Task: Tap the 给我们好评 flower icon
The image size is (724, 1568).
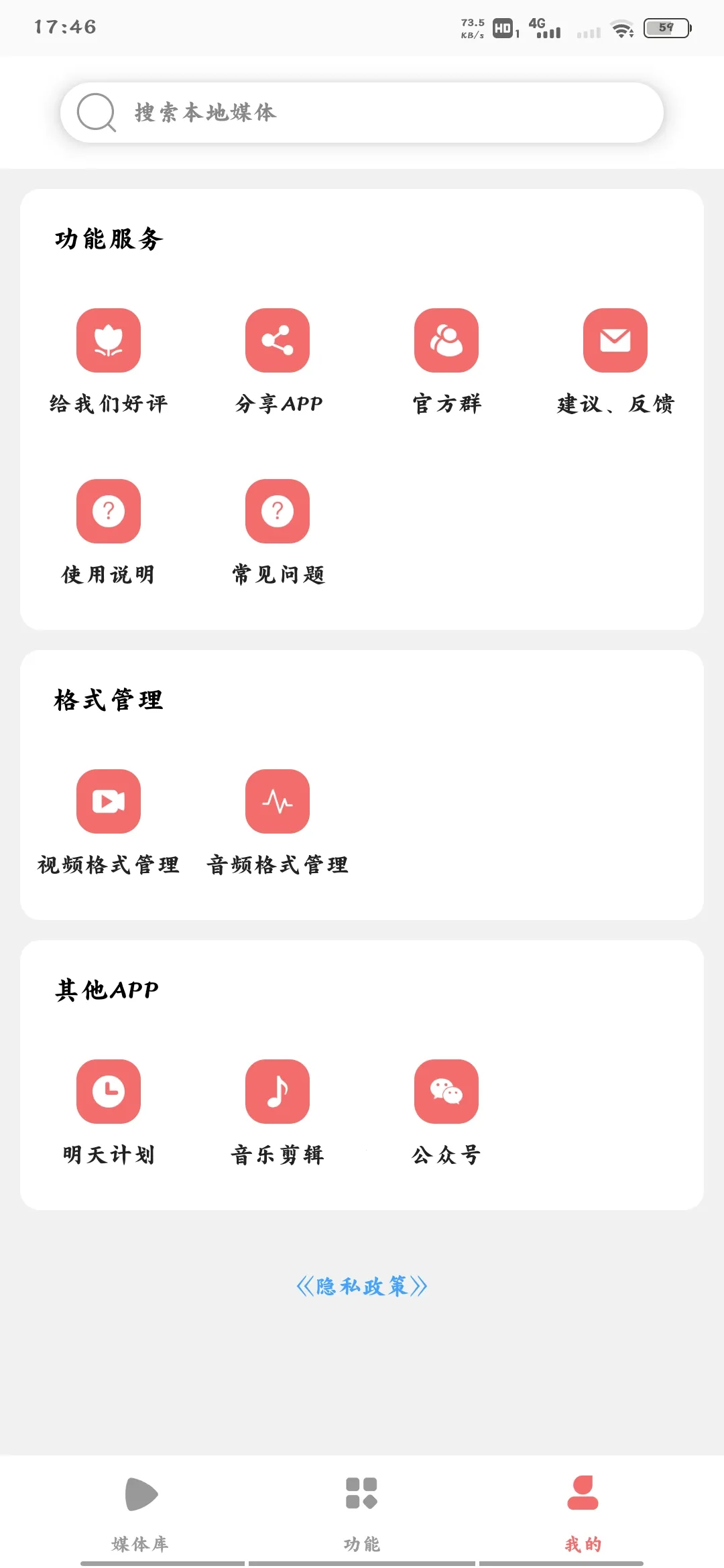Action: (x=109, y=342)
